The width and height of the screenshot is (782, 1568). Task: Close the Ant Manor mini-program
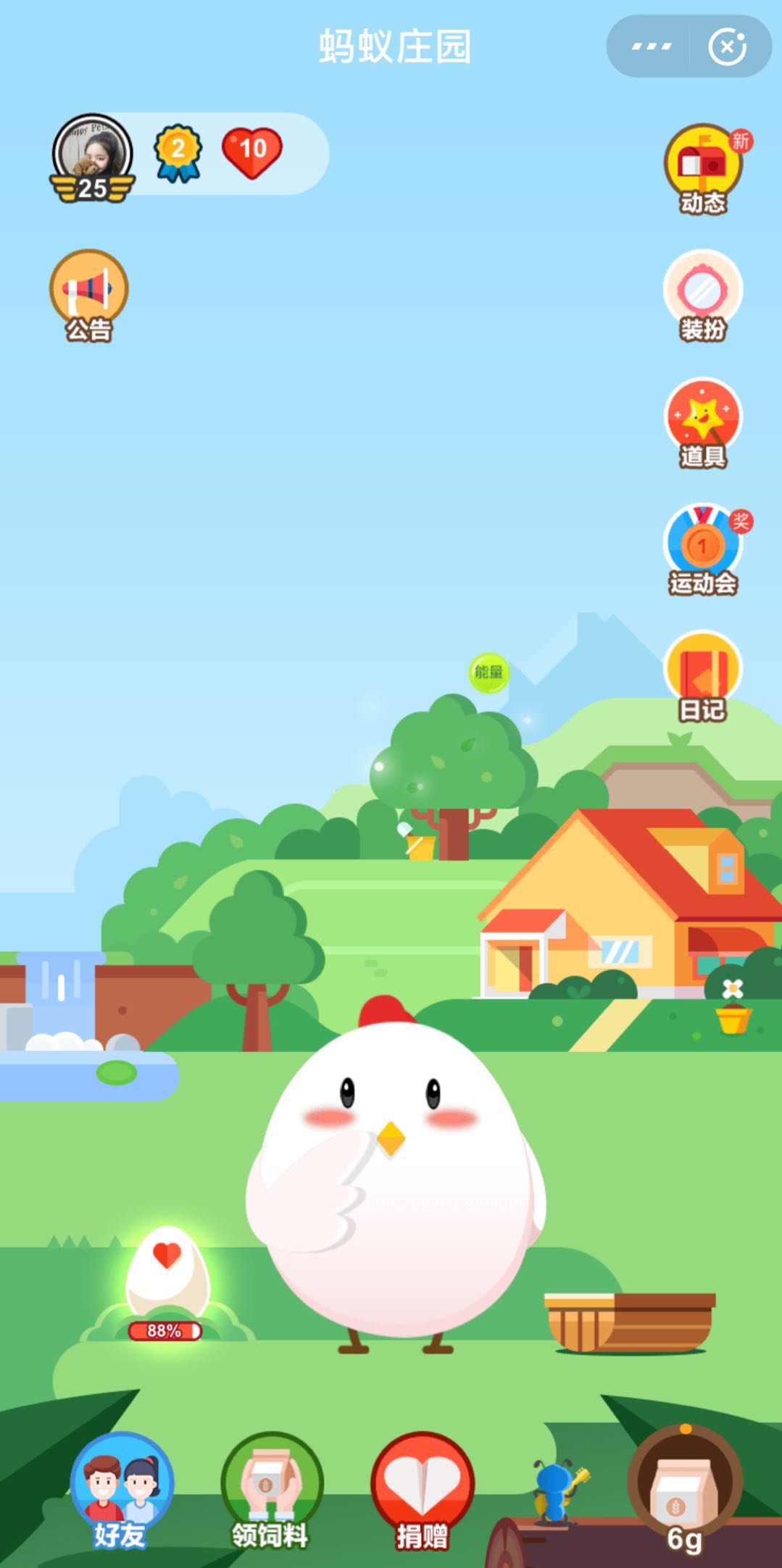[727, 47]
